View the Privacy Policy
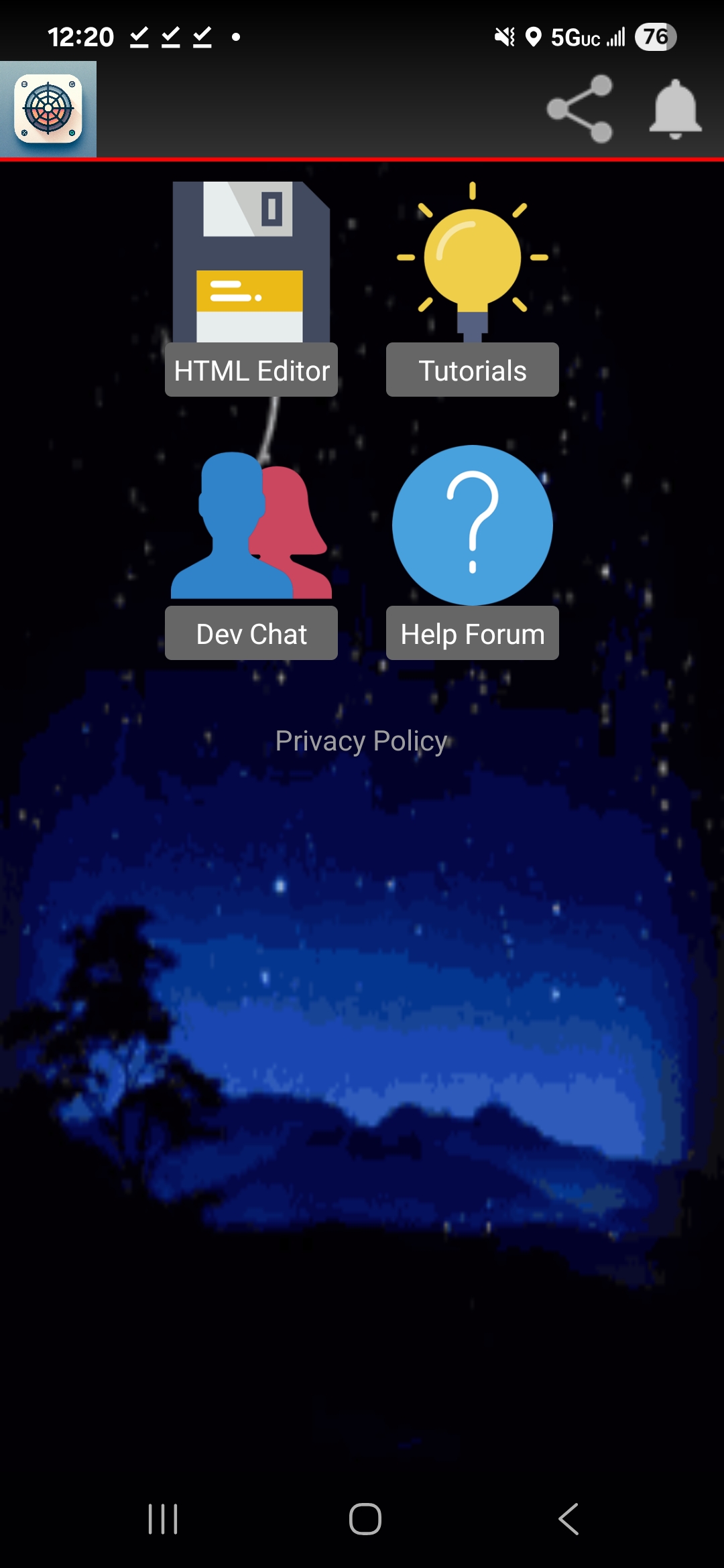The image size is (724, 1568). point(361,741)
